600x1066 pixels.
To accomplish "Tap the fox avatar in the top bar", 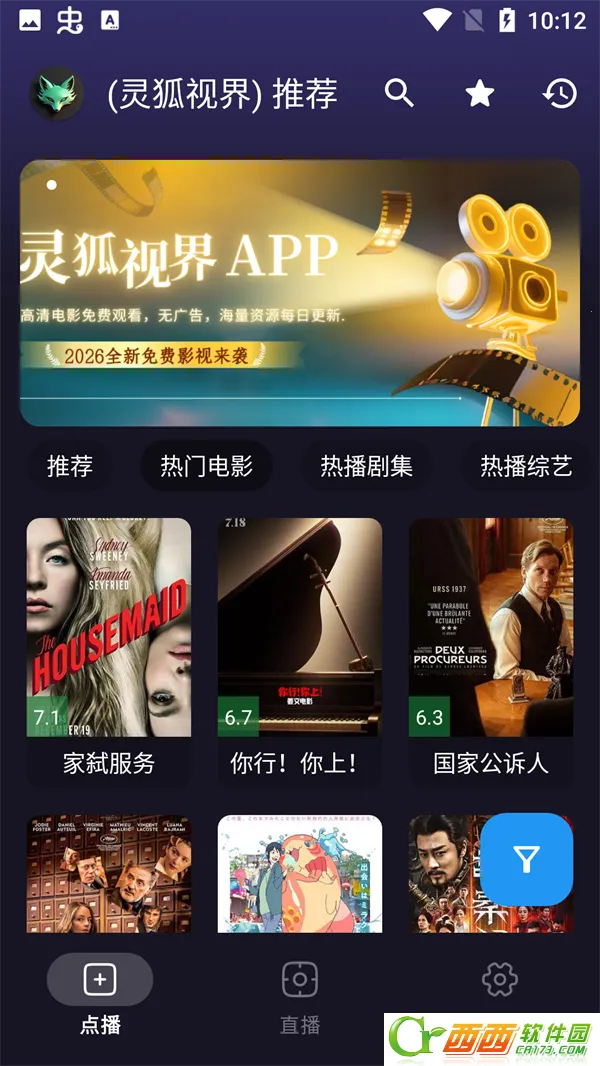I will [x=56, y=93].
